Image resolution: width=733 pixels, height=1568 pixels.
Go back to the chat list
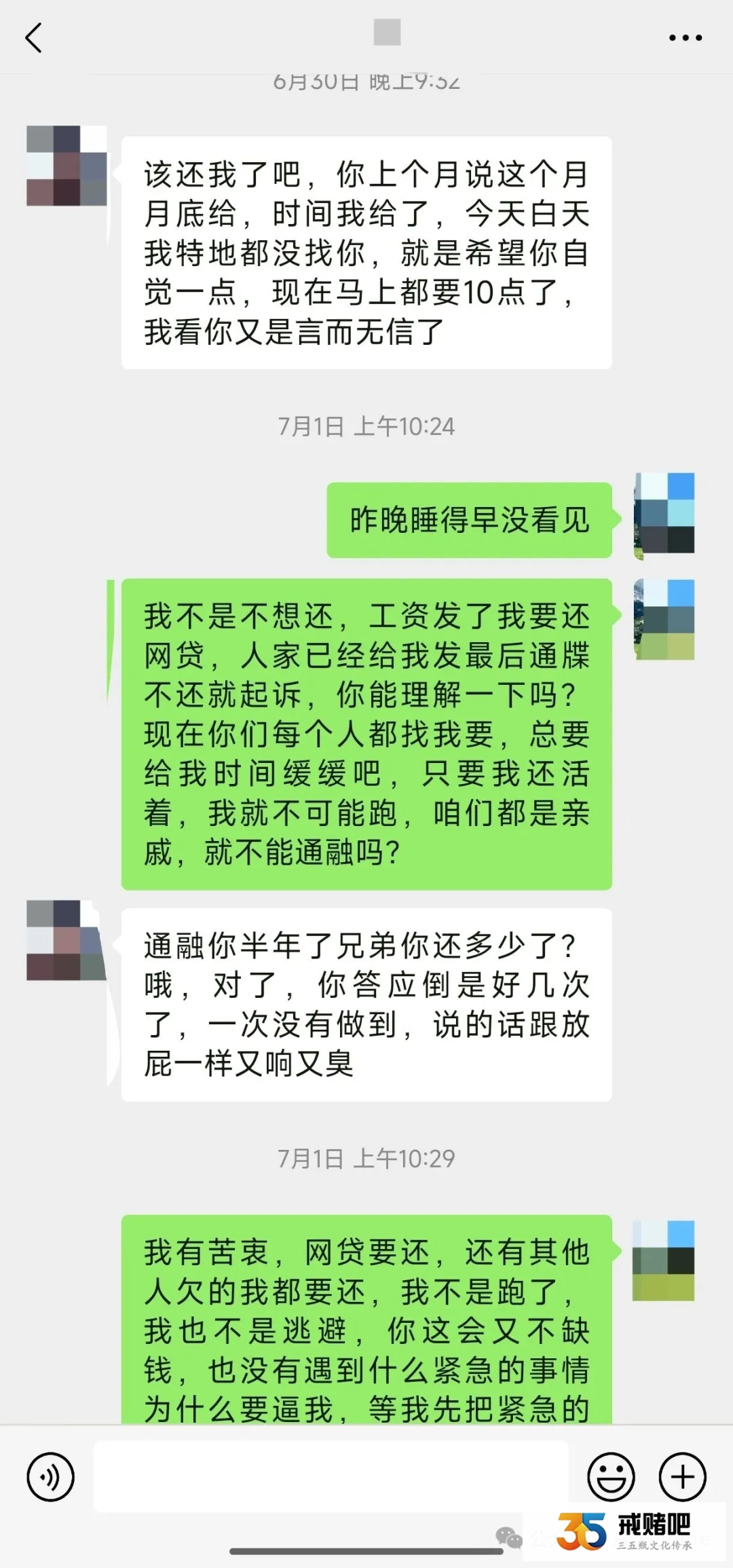click(x=34, y=38)
